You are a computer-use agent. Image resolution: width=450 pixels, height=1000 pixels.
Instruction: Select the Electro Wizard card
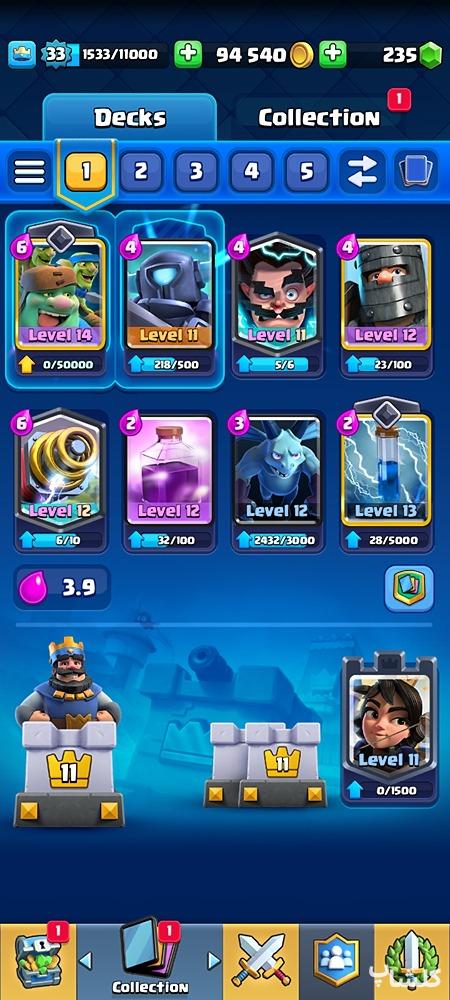pyautogui.click(x=277, y=305)
